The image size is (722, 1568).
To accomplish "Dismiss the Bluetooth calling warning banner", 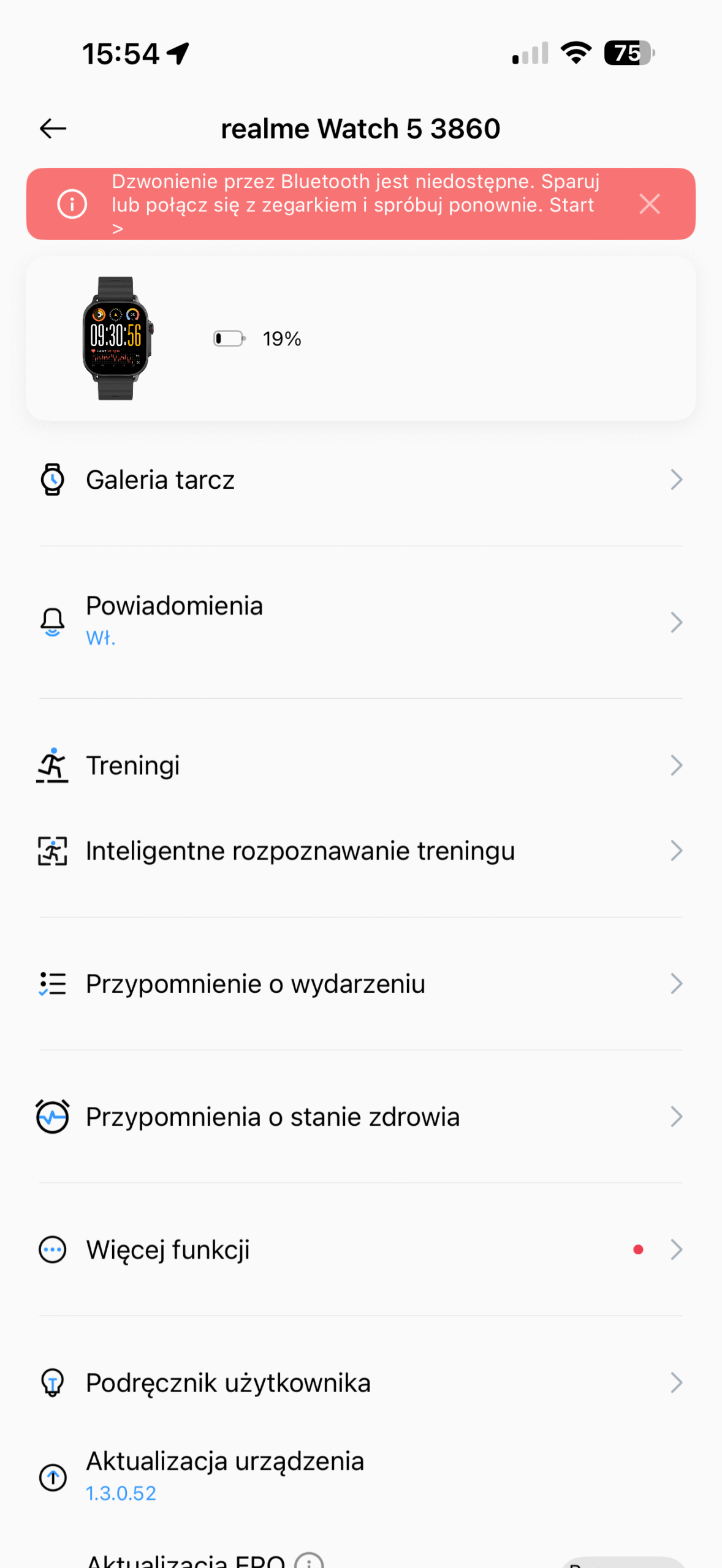I will (x=649, y=204).
